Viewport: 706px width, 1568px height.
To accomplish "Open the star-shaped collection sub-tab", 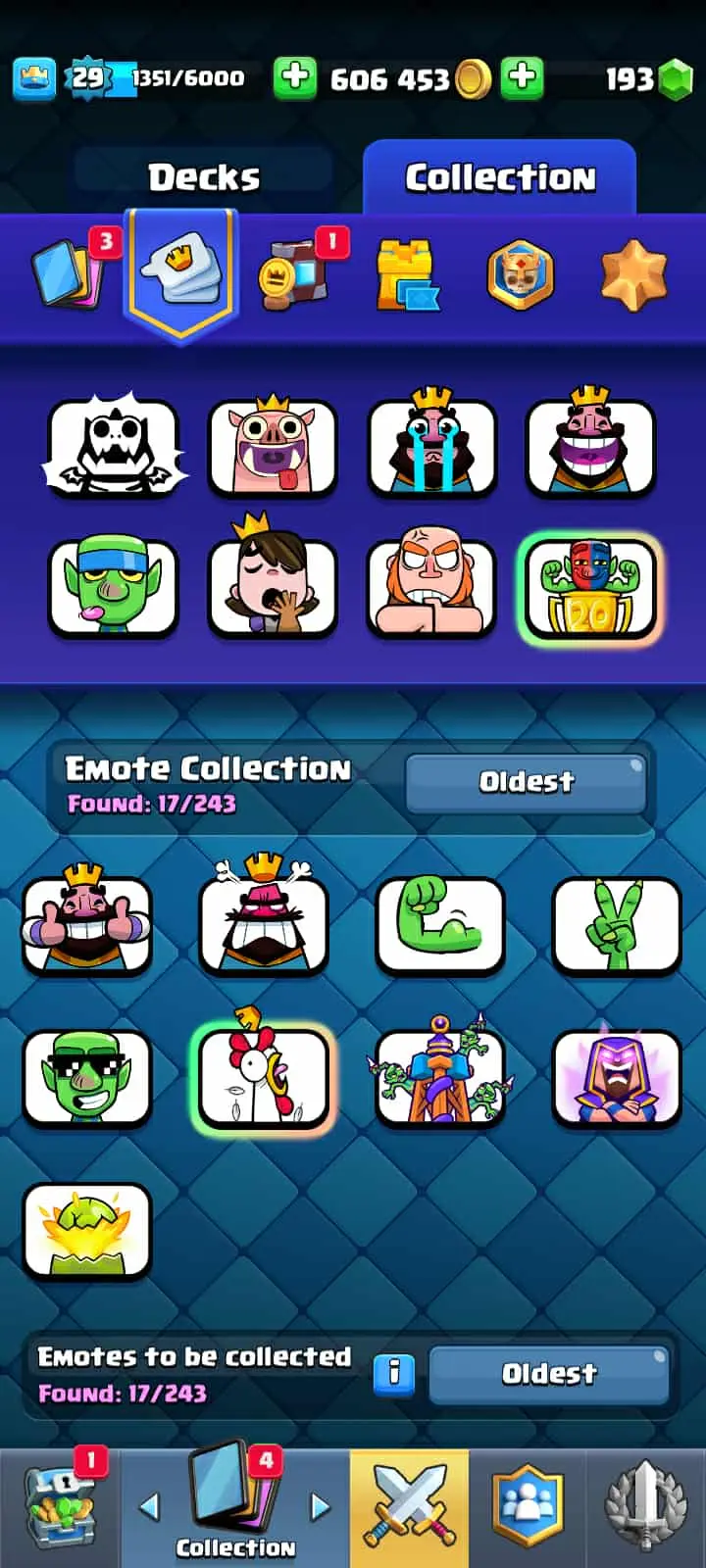I will 633,274.
